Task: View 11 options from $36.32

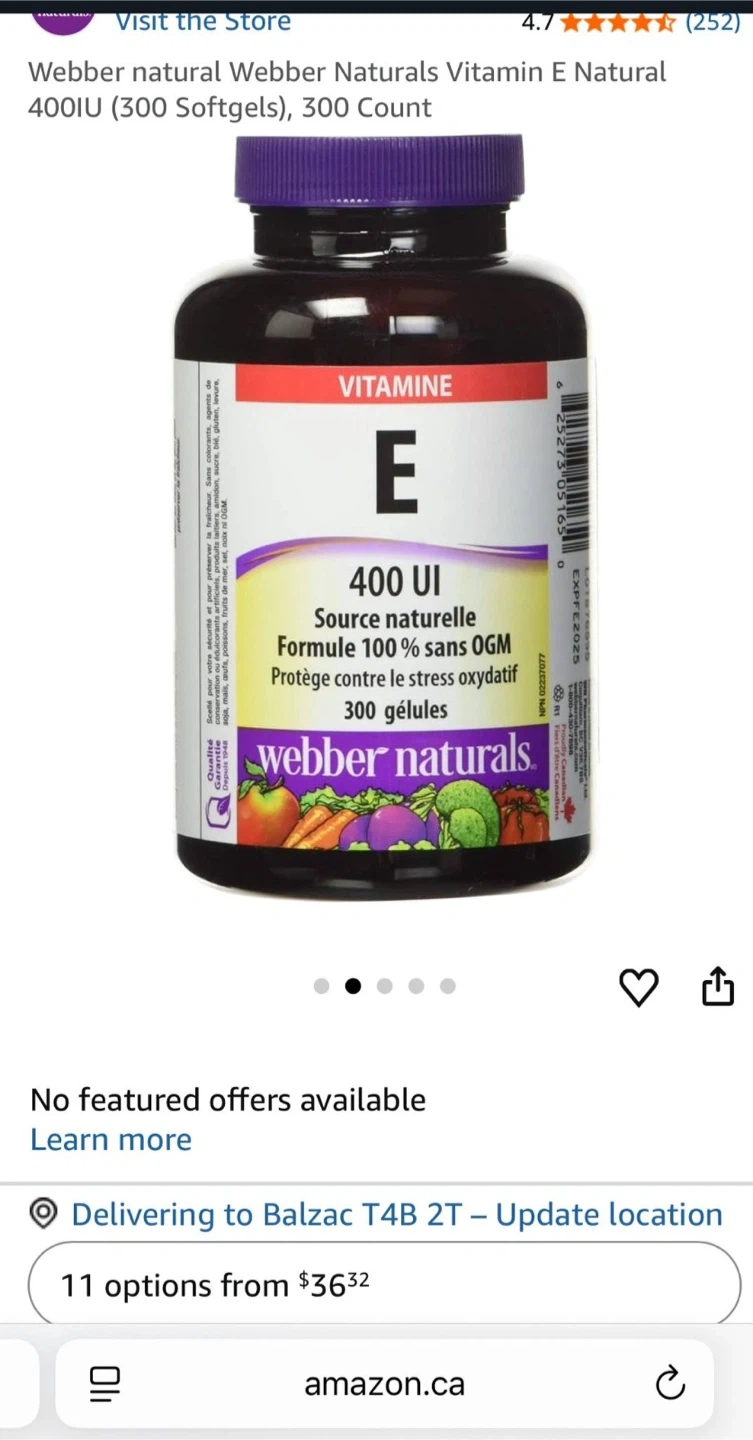Action: click(384, 1285)
